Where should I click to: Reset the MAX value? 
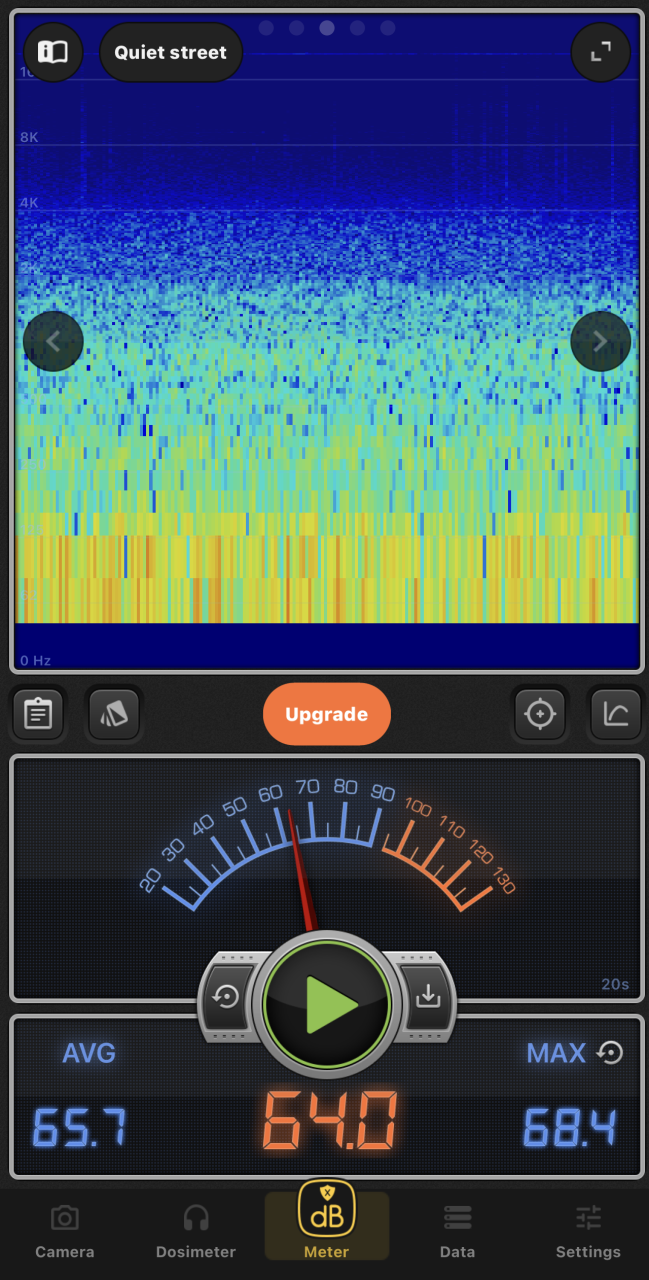tap(610, 1052)
